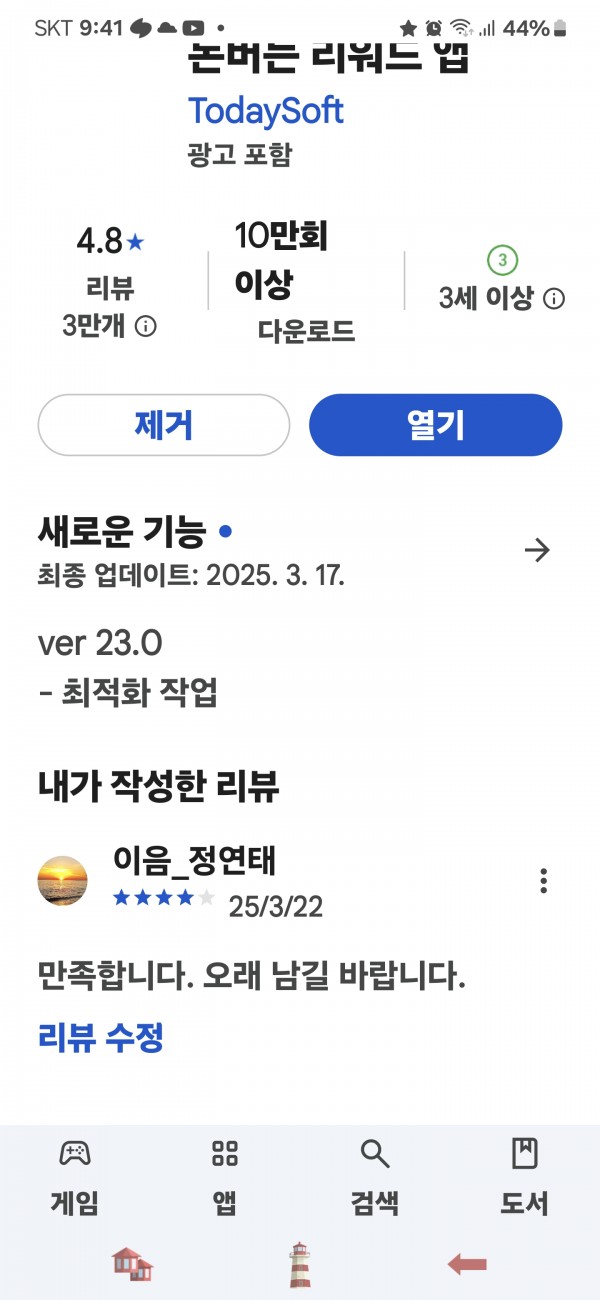Tap the lighthouse home navigation button

point(299,1264)
